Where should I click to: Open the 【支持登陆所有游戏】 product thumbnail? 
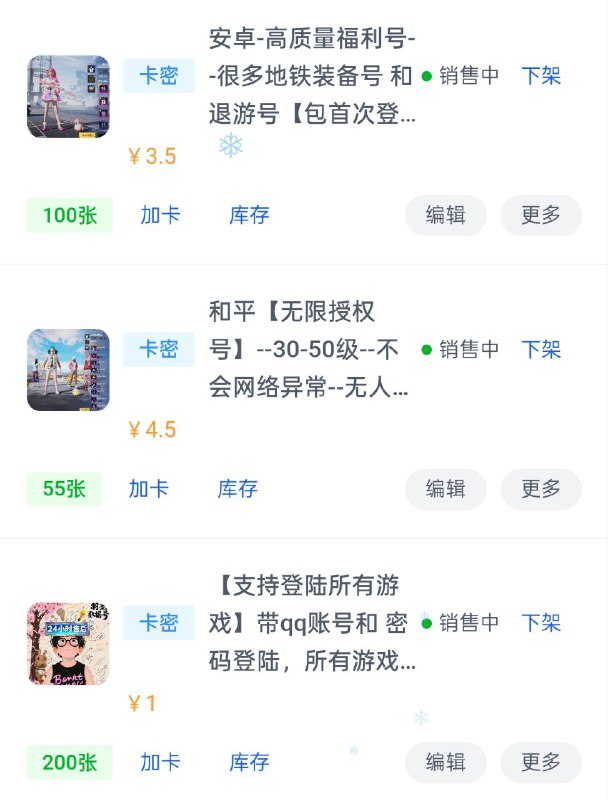[x=68, y=644]
